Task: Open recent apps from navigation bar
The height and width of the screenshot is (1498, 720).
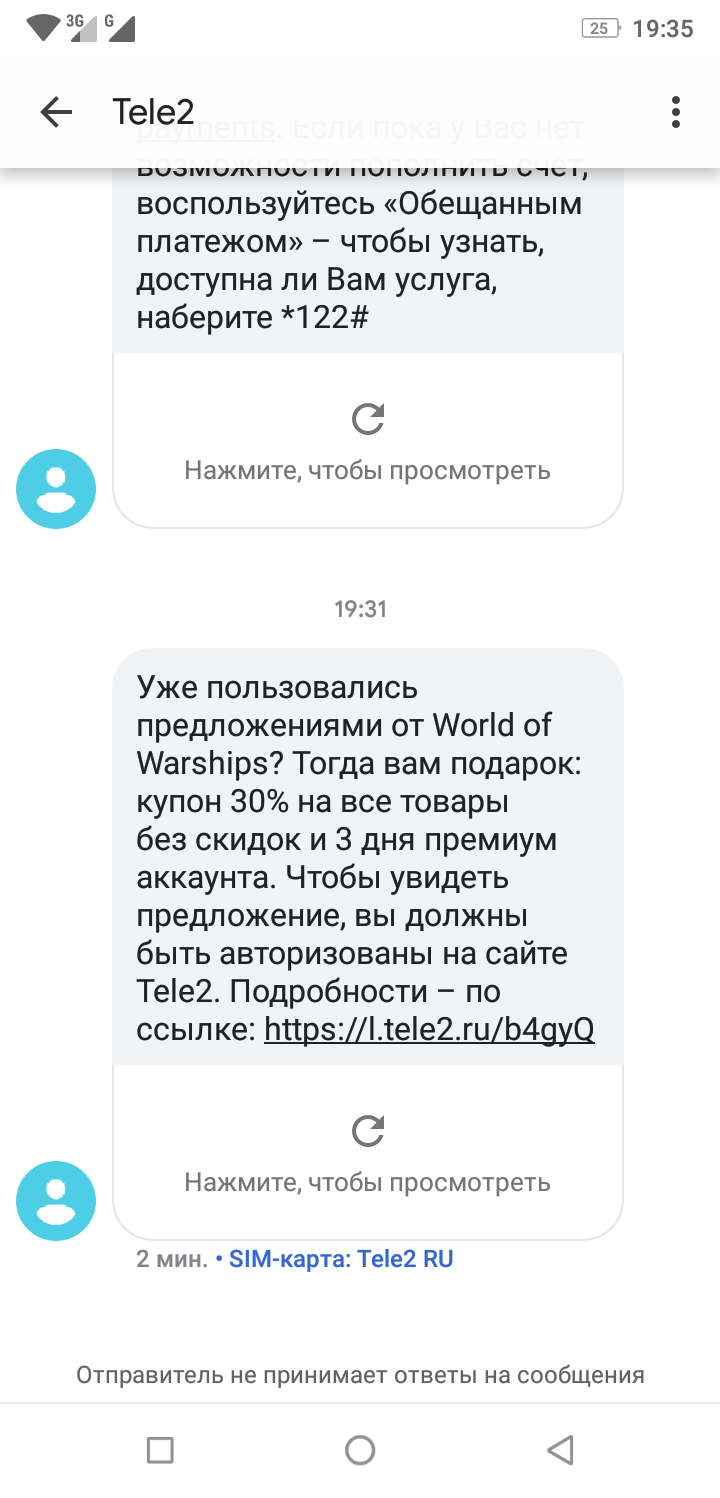Action: tap(160, 1450)
